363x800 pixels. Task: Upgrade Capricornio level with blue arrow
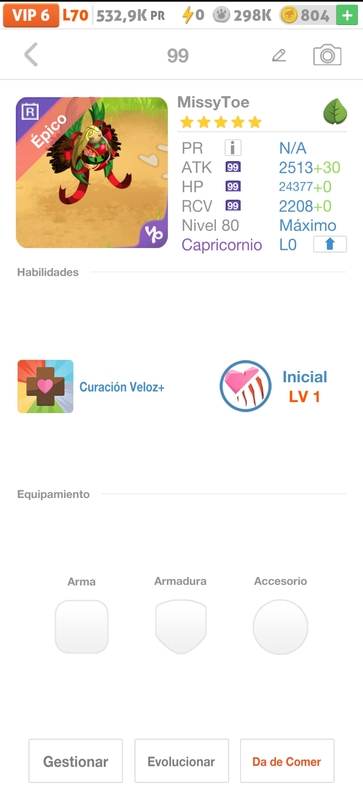[330, 244]
